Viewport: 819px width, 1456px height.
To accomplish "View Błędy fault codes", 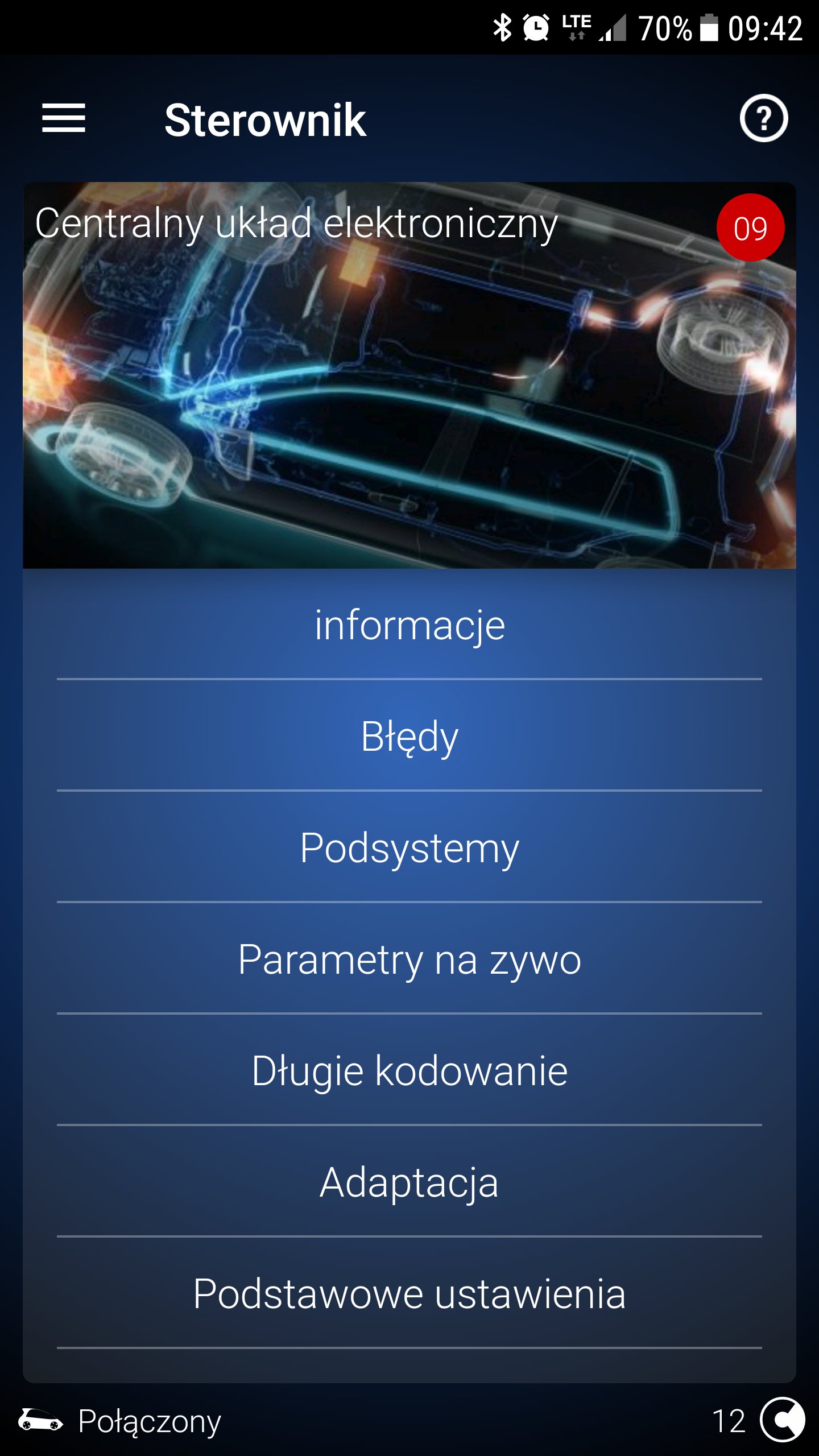I will [x=409, y=736].
